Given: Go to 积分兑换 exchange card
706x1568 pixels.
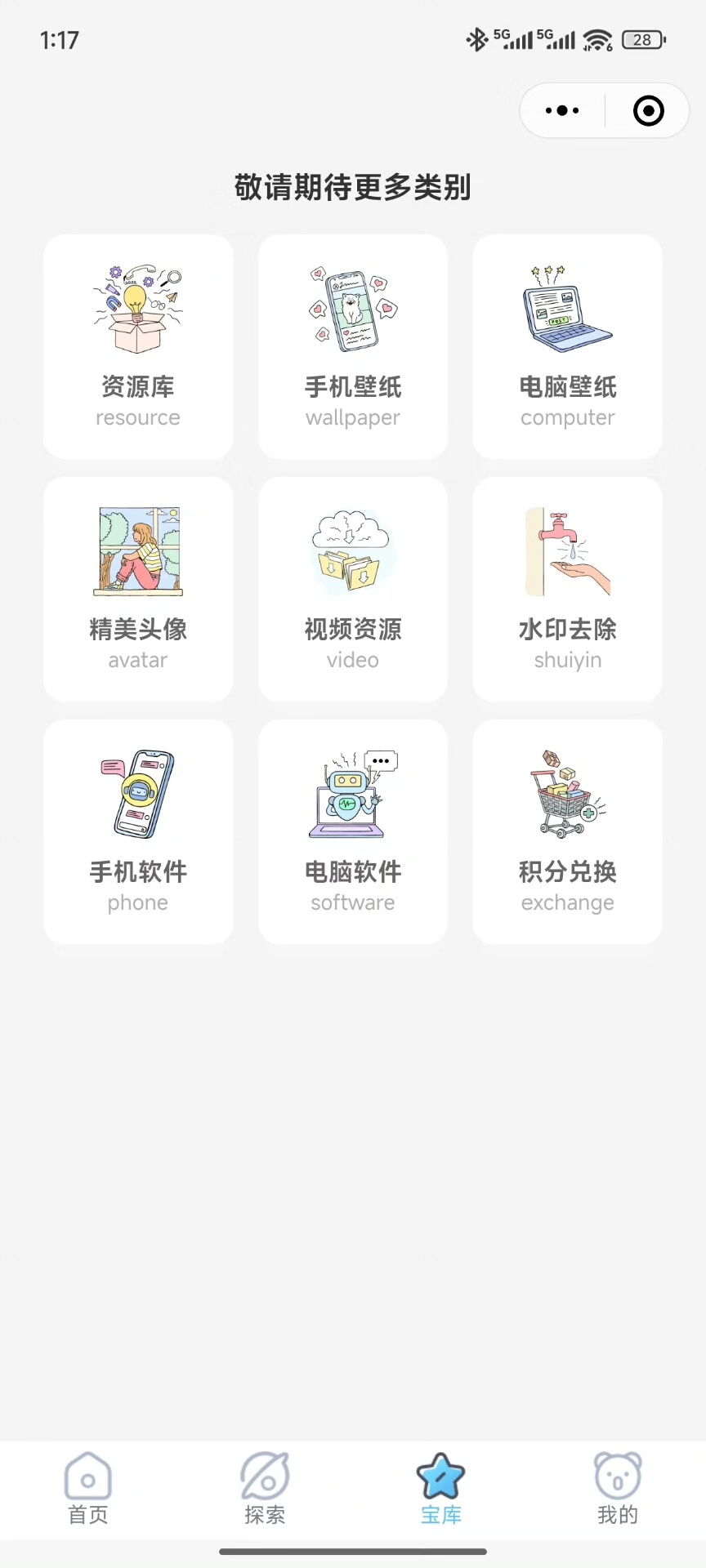Looking at the screenshot, I should coord(568,831).
